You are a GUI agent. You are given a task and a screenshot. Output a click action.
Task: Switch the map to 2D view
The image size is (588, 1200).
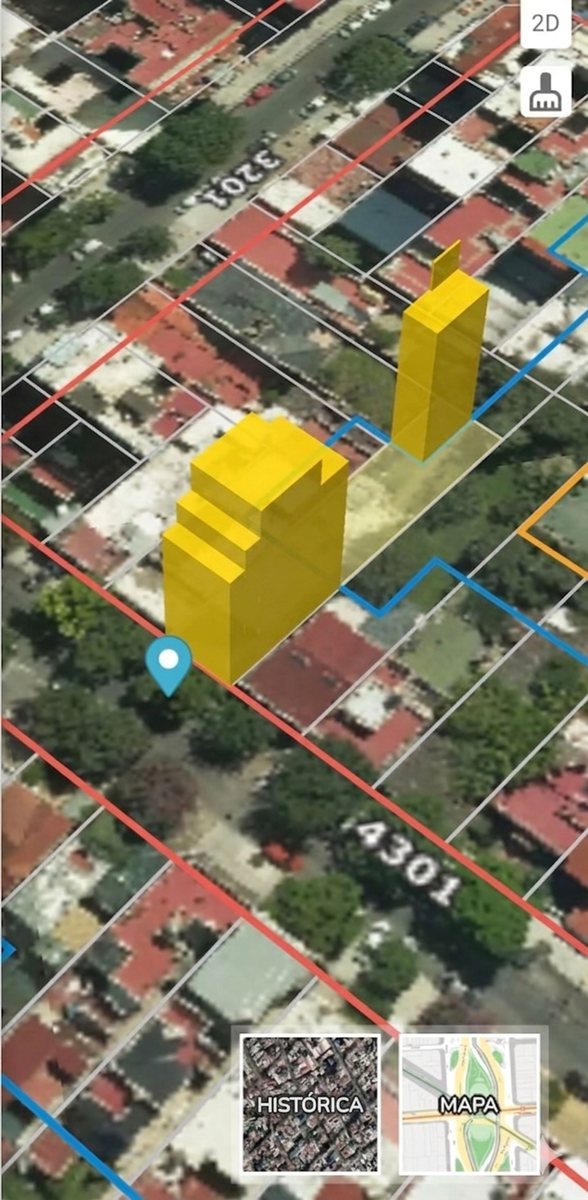click(x=546, y=23)
